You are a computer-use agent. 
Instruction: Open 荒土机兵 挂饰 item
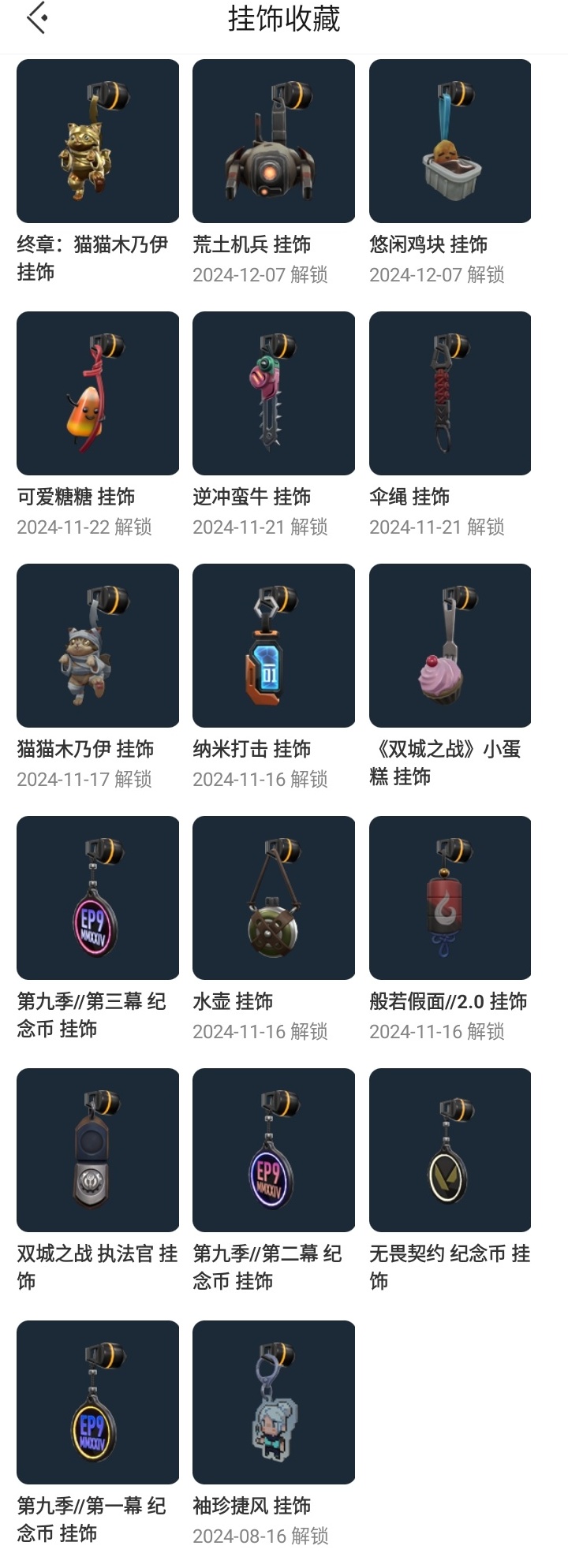pyautogui.click(x=274, y=141)
